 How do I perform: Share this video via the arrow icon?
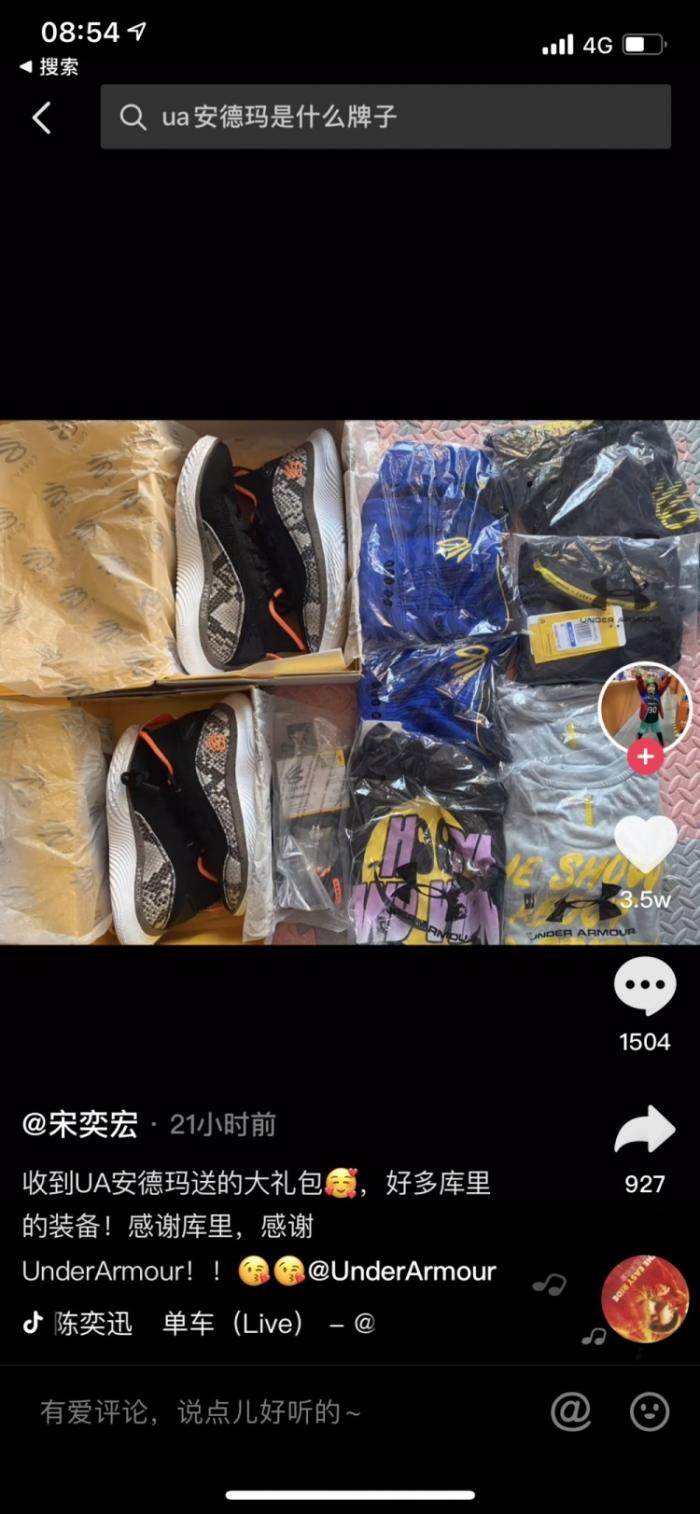[645, 1130]
